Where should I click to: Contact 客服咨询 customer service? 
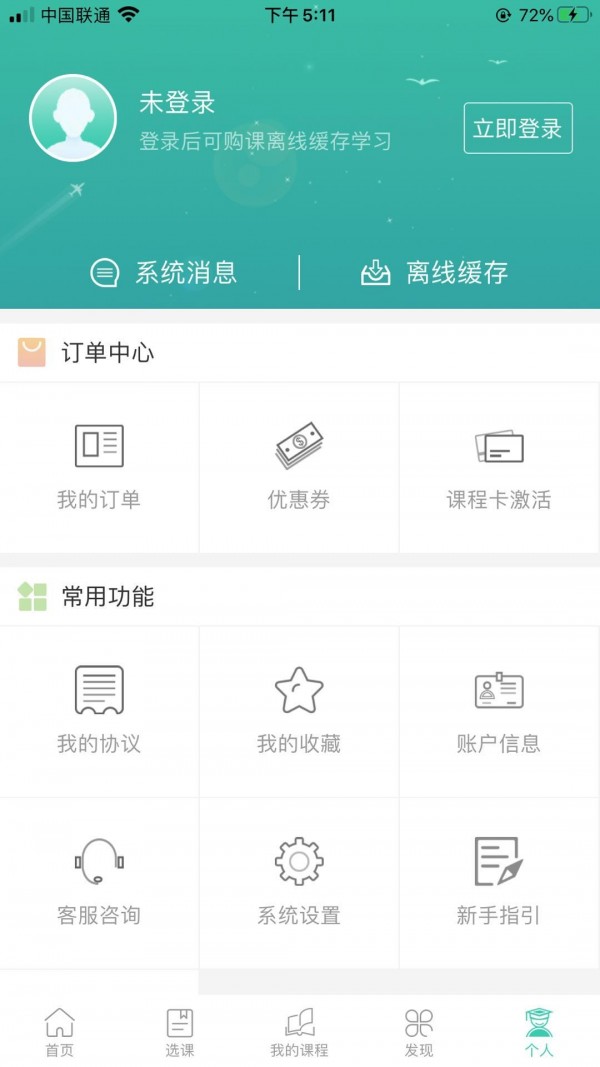click(x=99, y=882)
